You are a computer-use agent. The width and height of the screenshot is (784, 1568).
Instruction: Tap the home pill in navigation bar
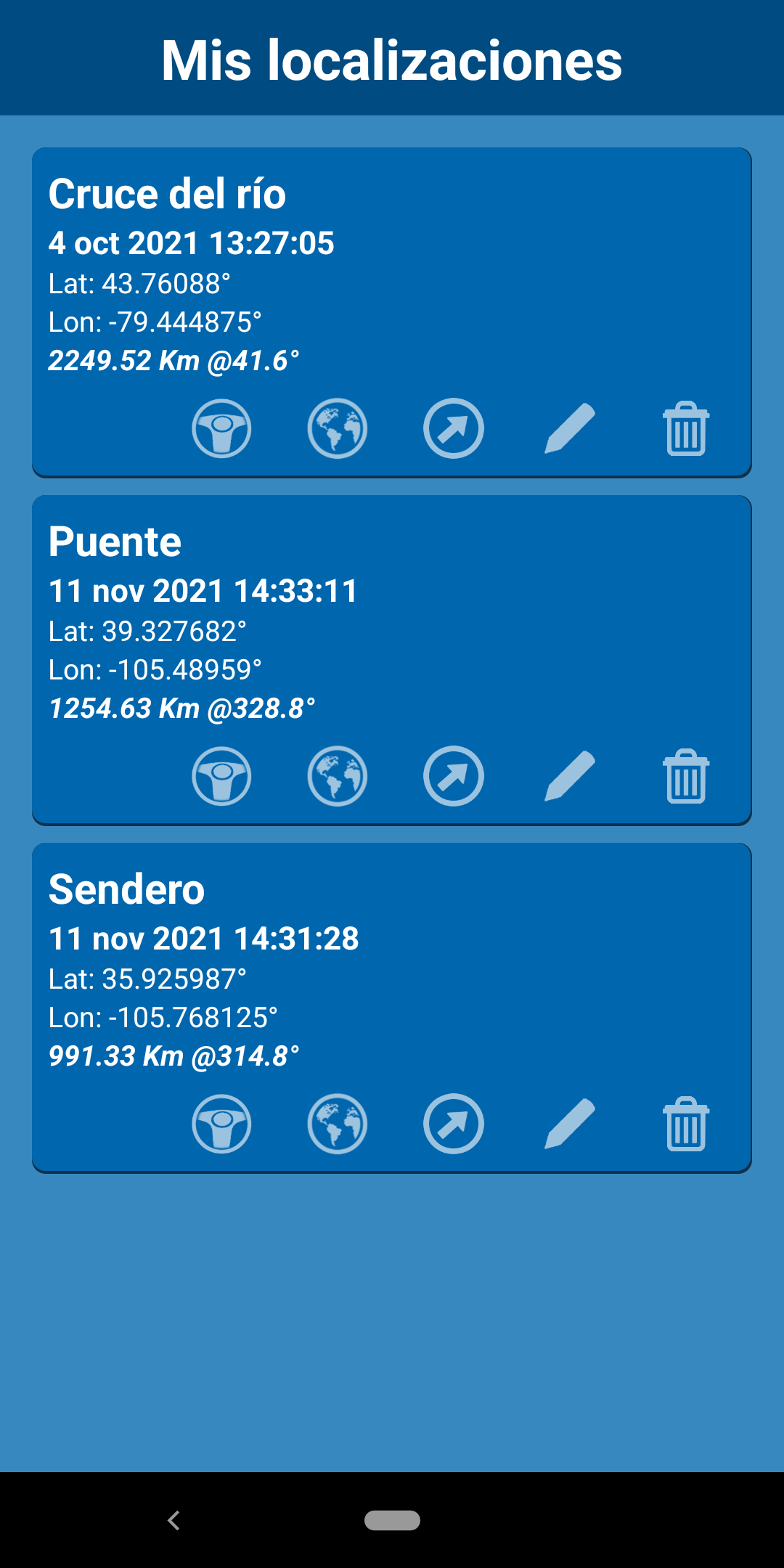click(392, 1520)
